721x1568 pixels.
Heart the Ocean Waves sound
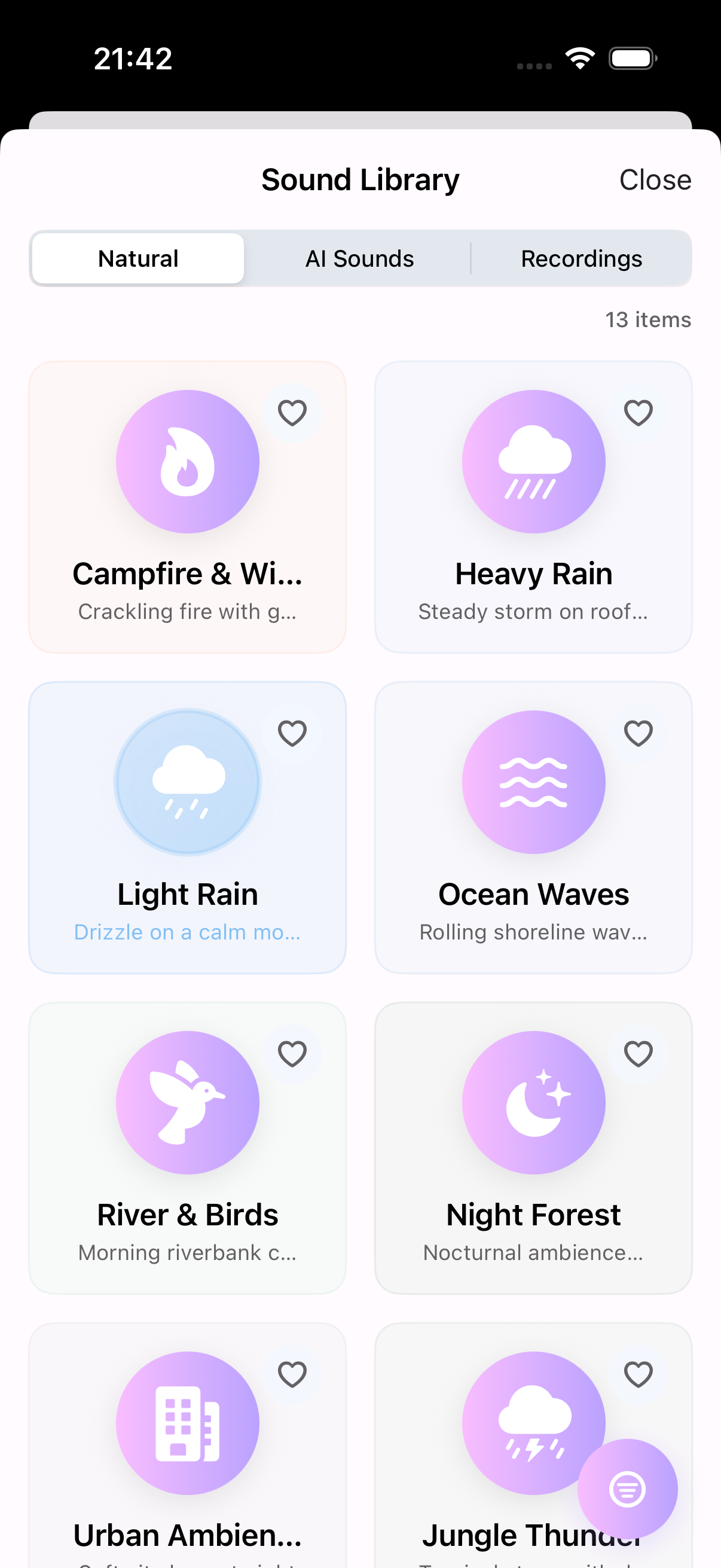638,734
